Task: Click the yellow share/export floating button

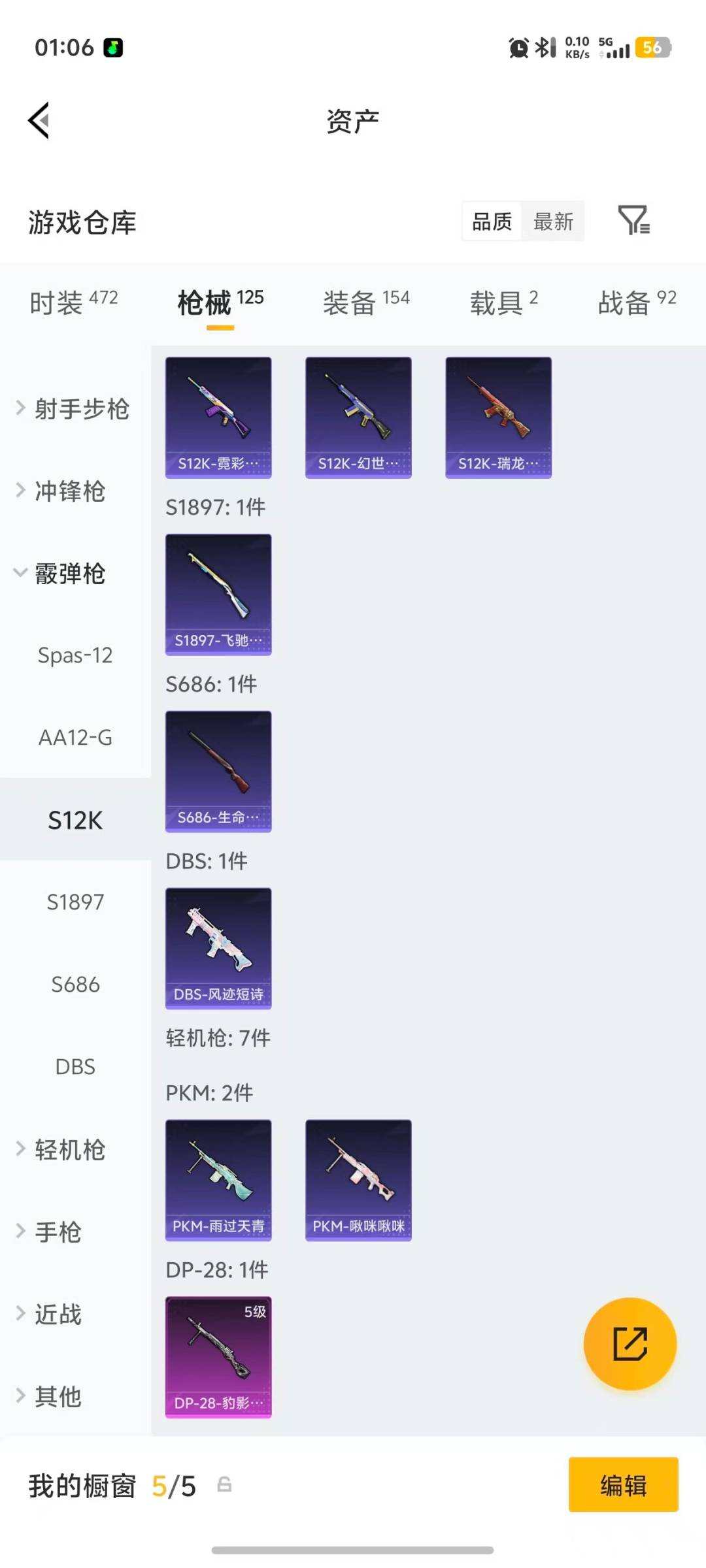Action: click(630, 1344)
